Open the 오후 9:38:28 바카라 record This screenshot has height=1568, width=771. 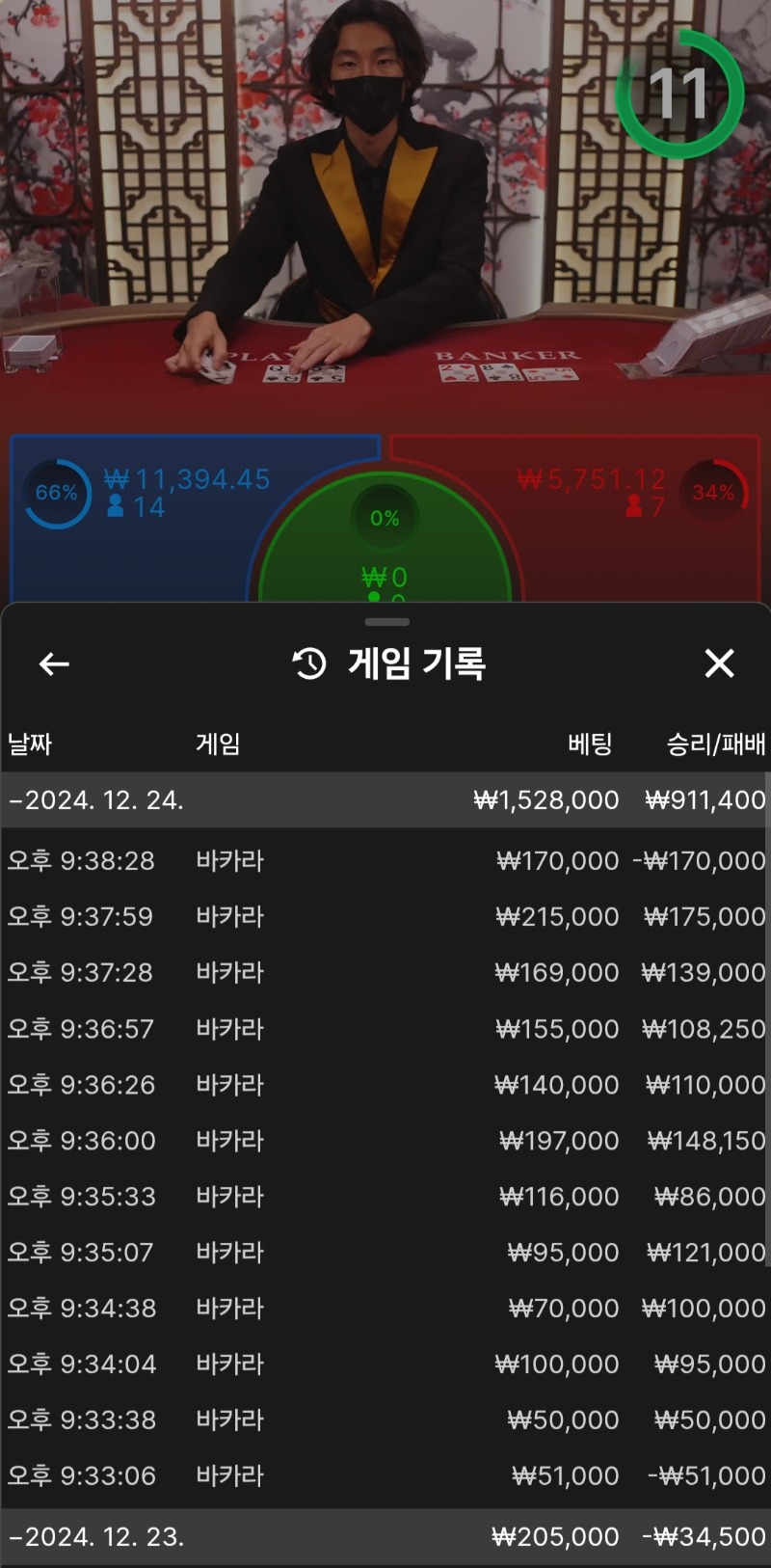385,860
